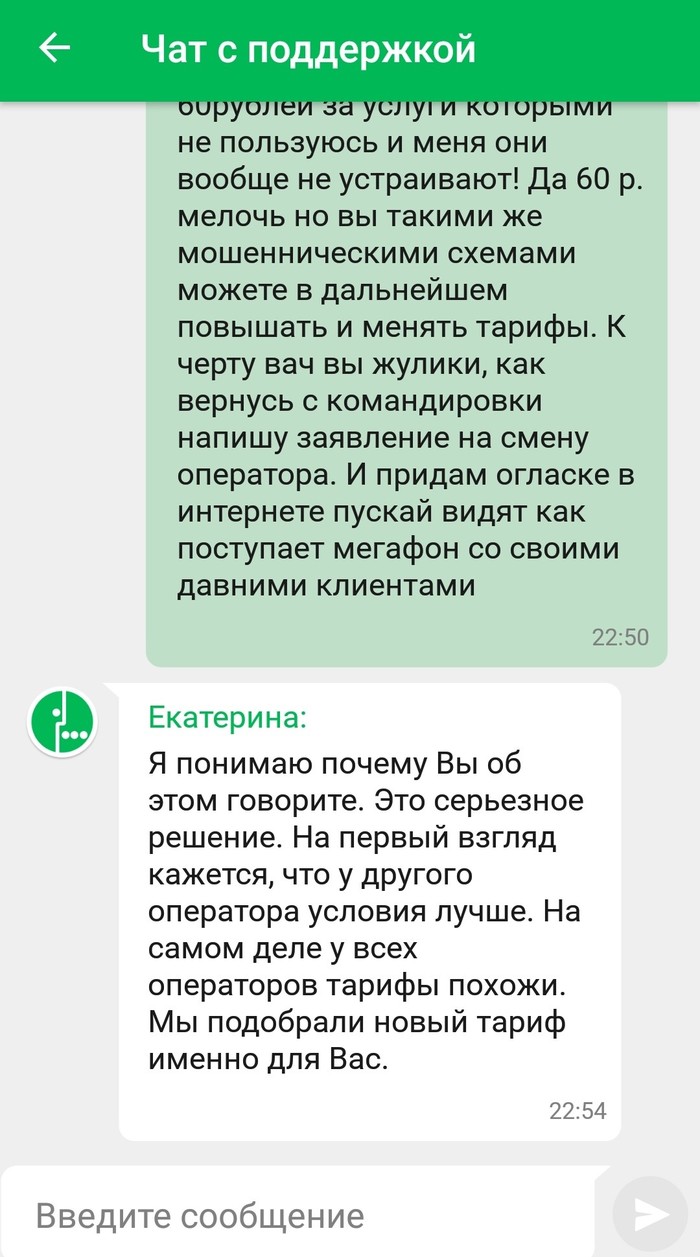700x1257 pixels.
Task: Go back from the support chat
Action: 54,47
